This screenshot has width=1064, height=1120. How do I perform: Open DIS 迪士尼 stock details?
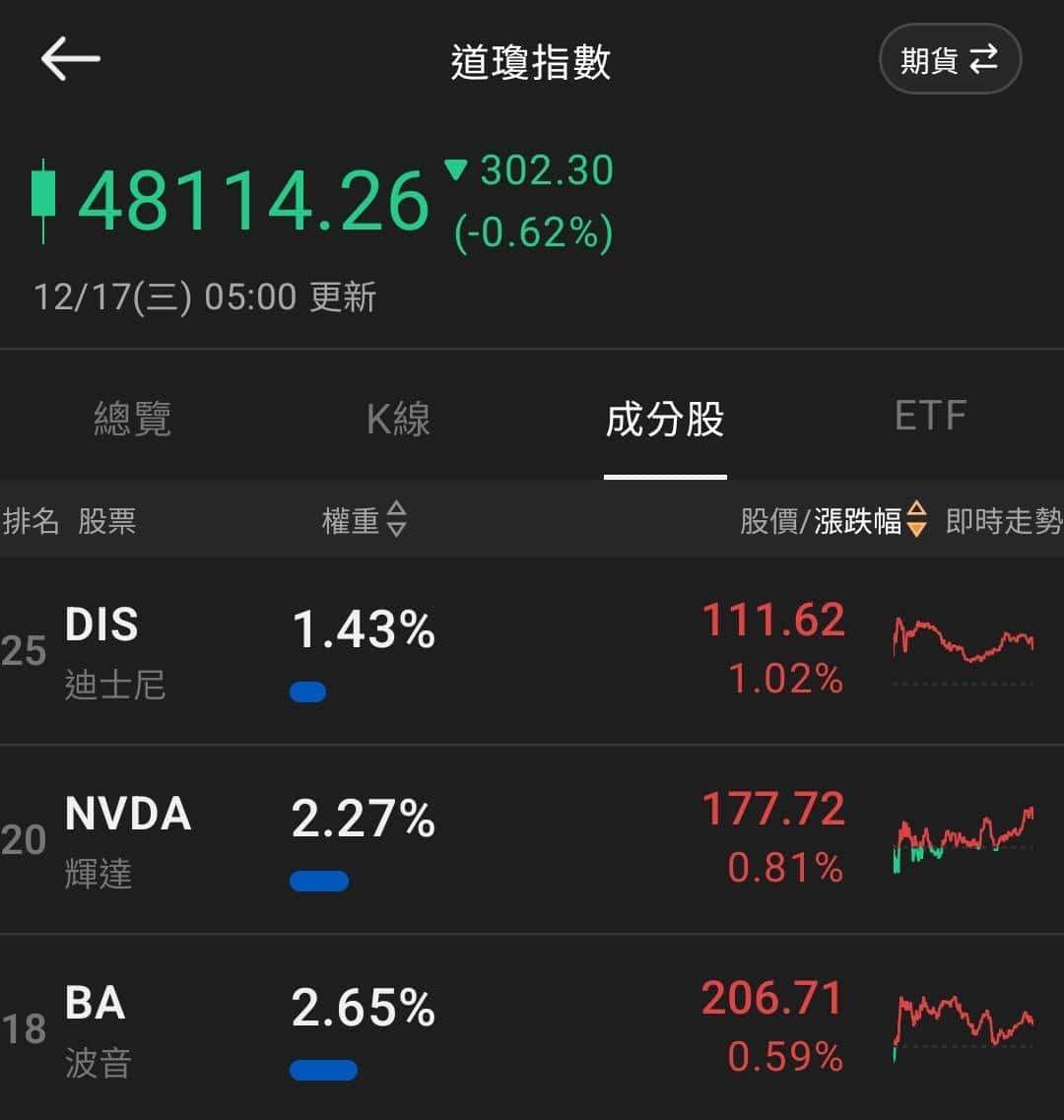click(102, 645)
